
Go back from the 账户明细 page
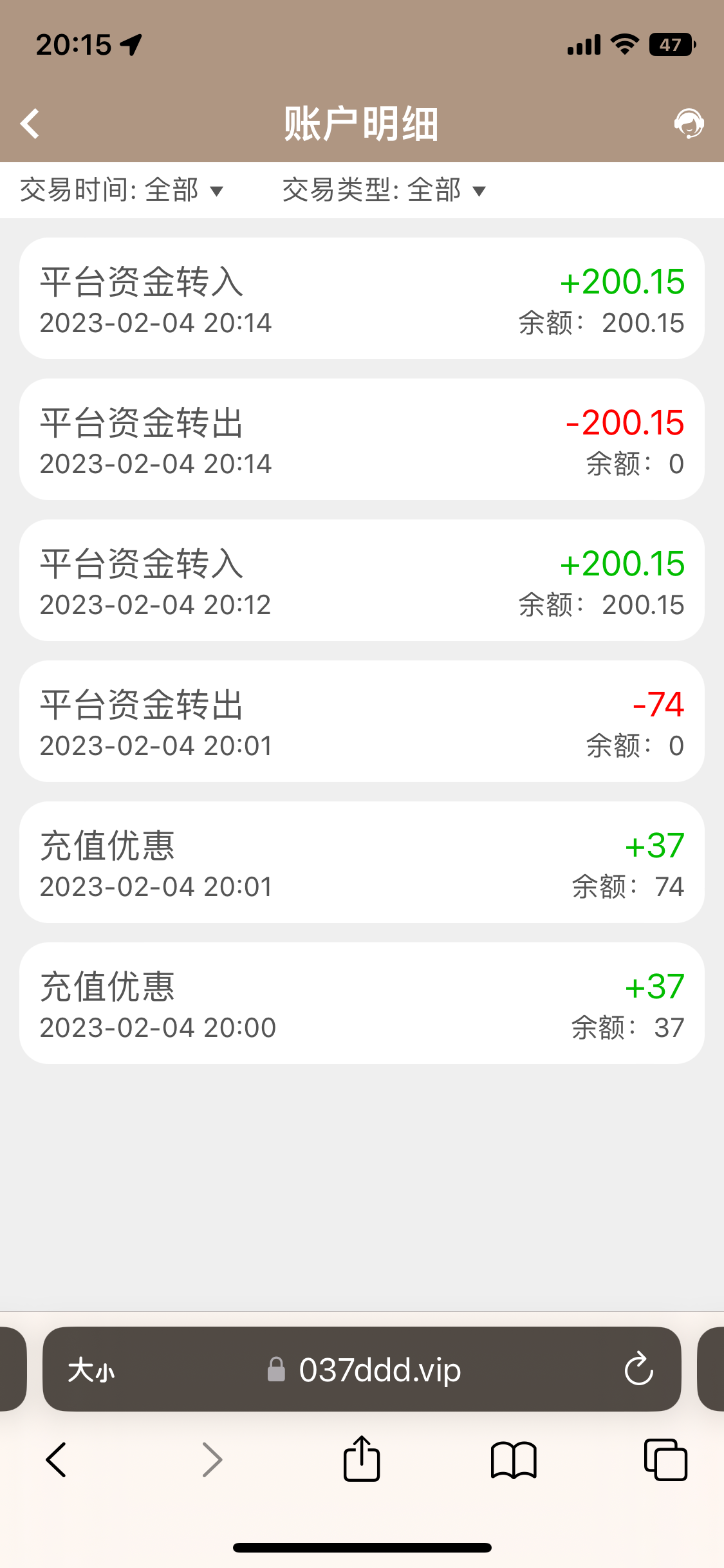pyautogui.click(x=30, y=124)
